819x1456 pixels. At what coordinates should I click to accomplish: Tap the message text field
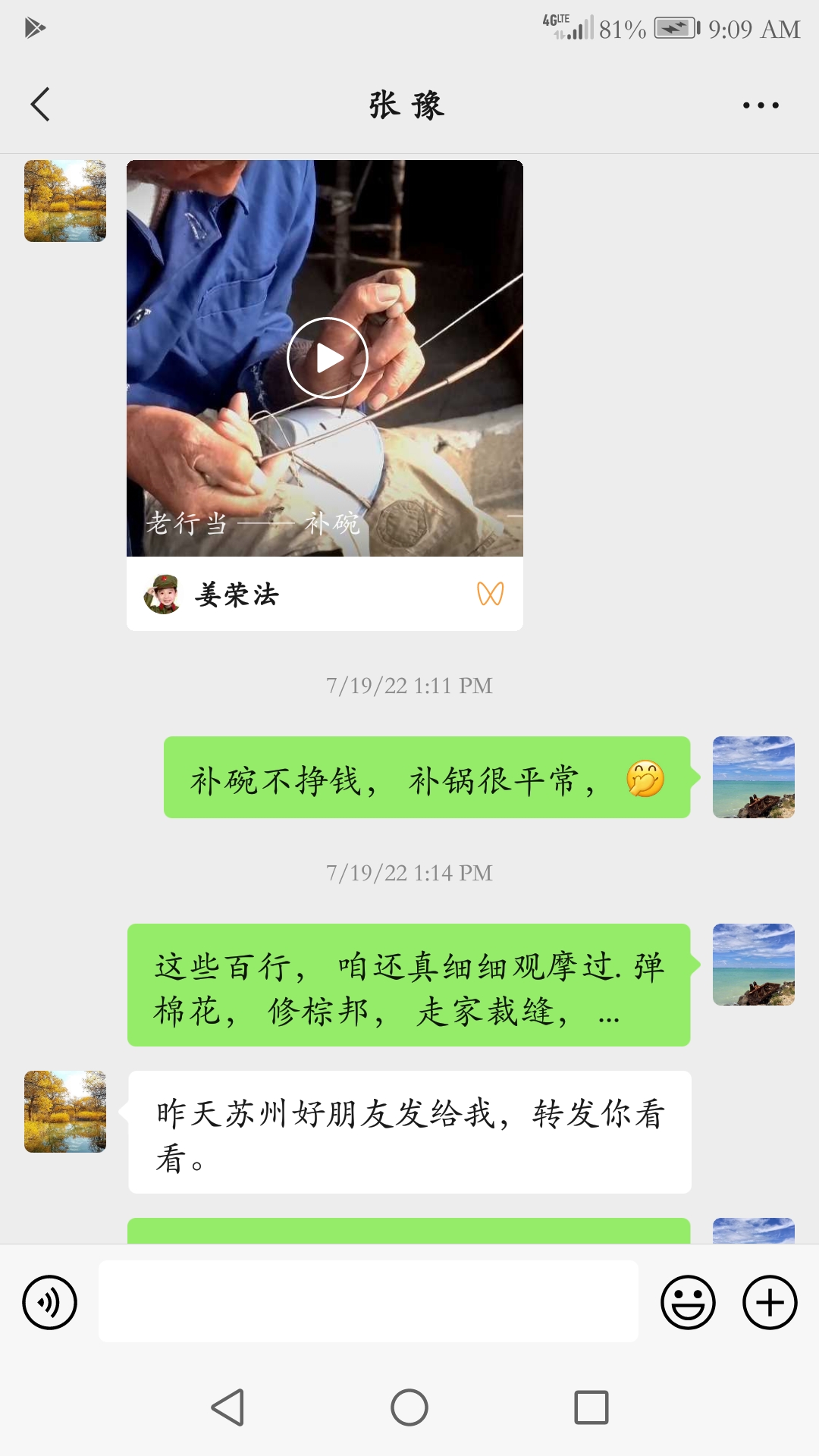[x=368, y=1301]
